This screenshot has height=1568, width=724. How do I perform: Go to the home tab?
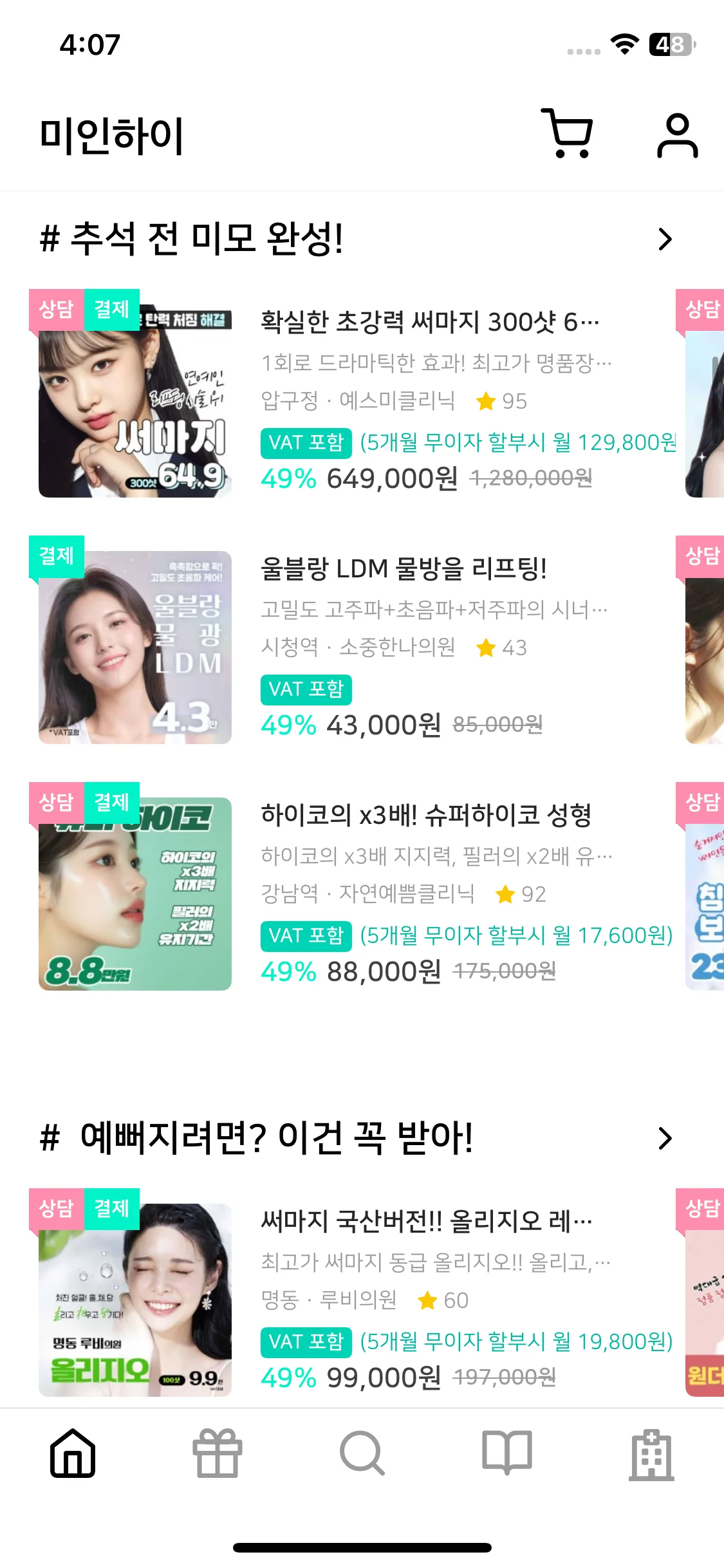(x=73, y=1453)
